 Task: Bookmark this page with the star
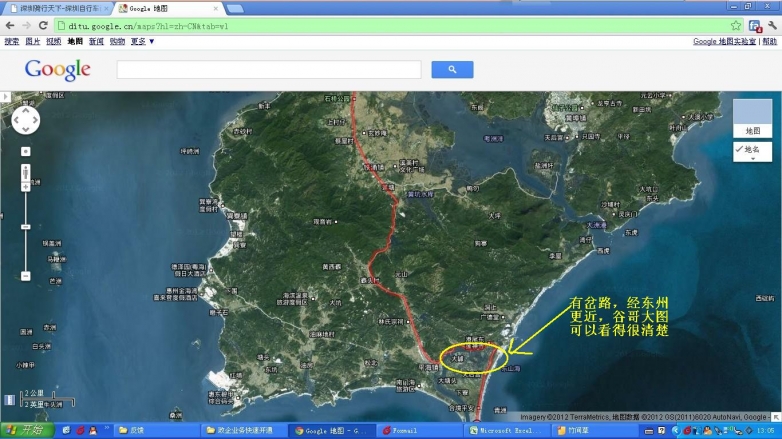click(736, 25)
